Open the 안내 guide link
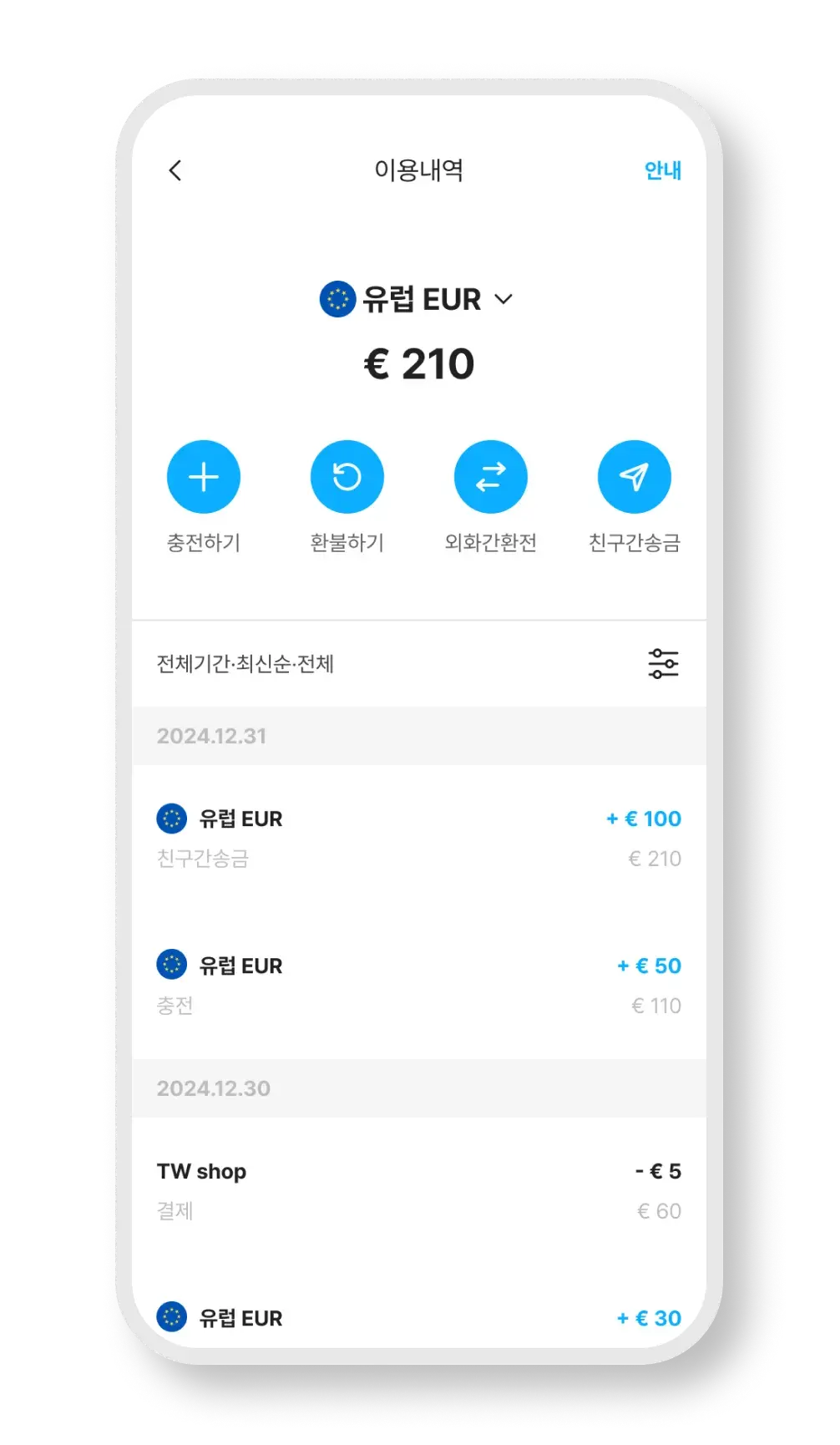 point(662,170)
